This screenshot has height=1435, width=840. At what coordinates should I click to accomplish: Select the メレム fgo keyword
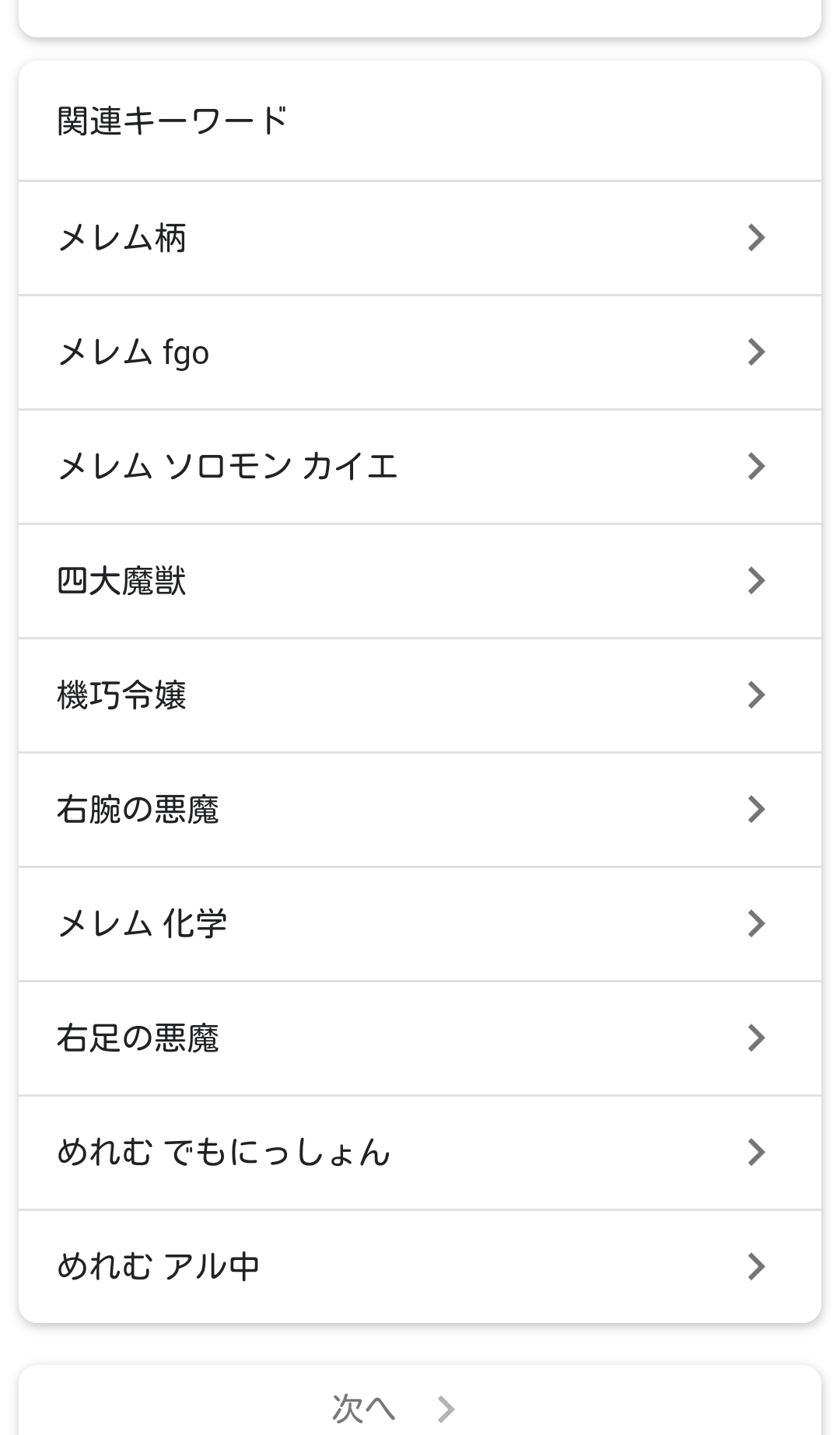coord(419,352)
